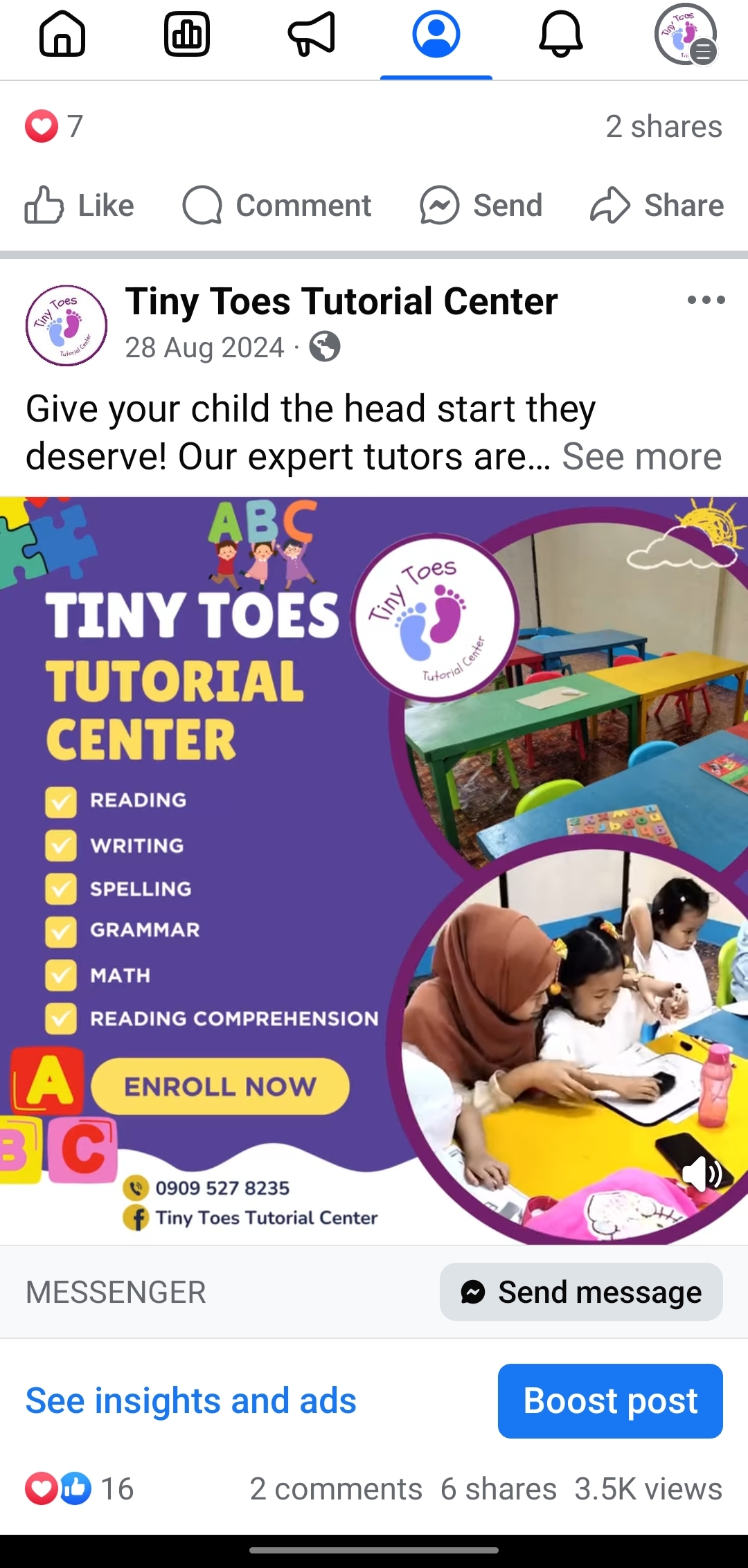Tap the Send message button
This screenshot has height=1568, width=748.
point(581,1292)
